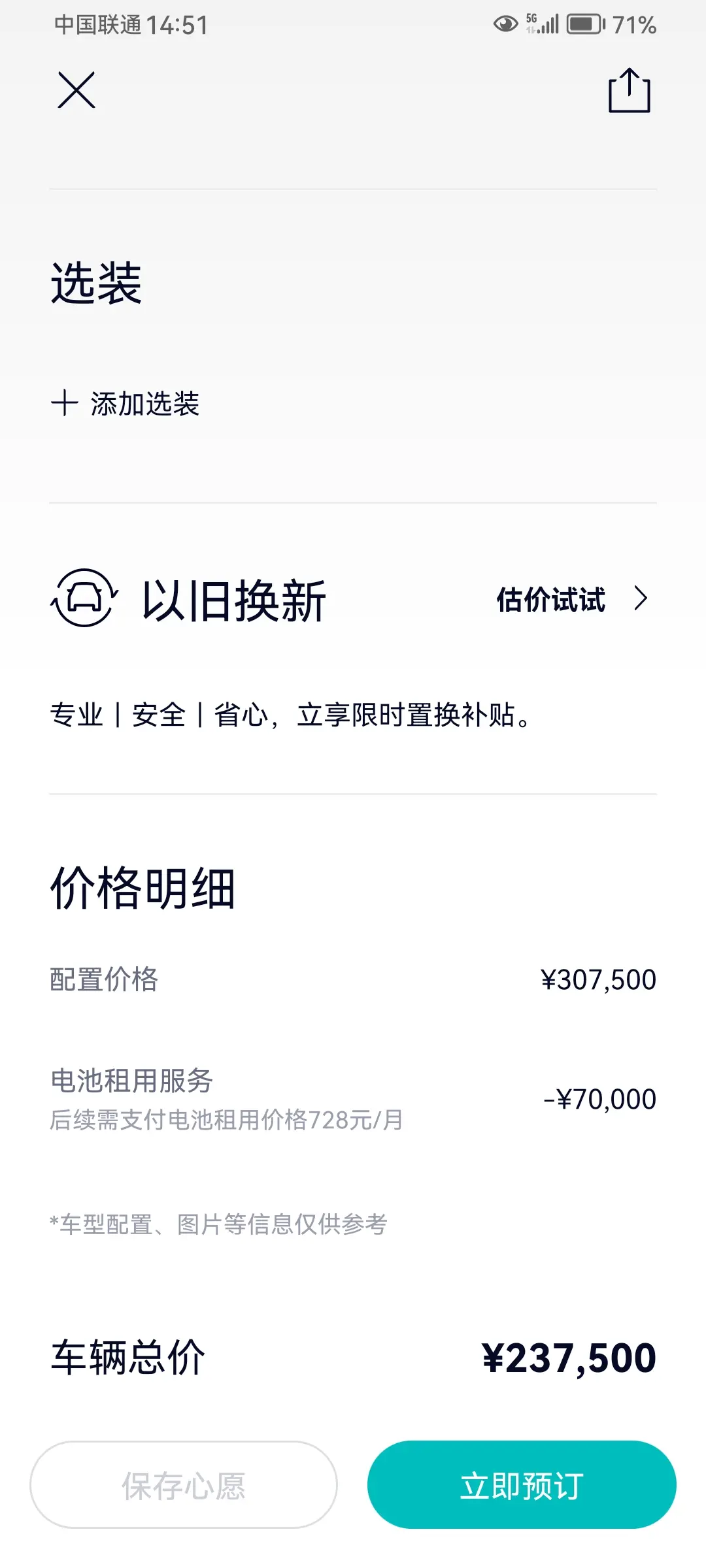The image size is (706, 1568).
Task: Share this vehicle configuration
Action: point(630,90)
